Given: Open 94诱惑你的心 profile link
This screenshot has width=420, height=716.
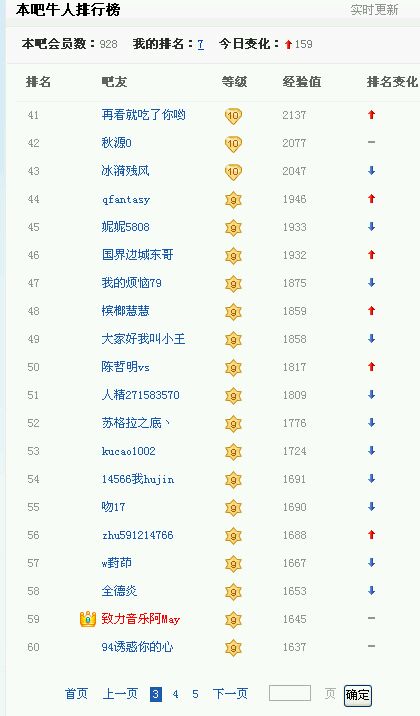Looking at the screenshot, I should click(137, 647).
